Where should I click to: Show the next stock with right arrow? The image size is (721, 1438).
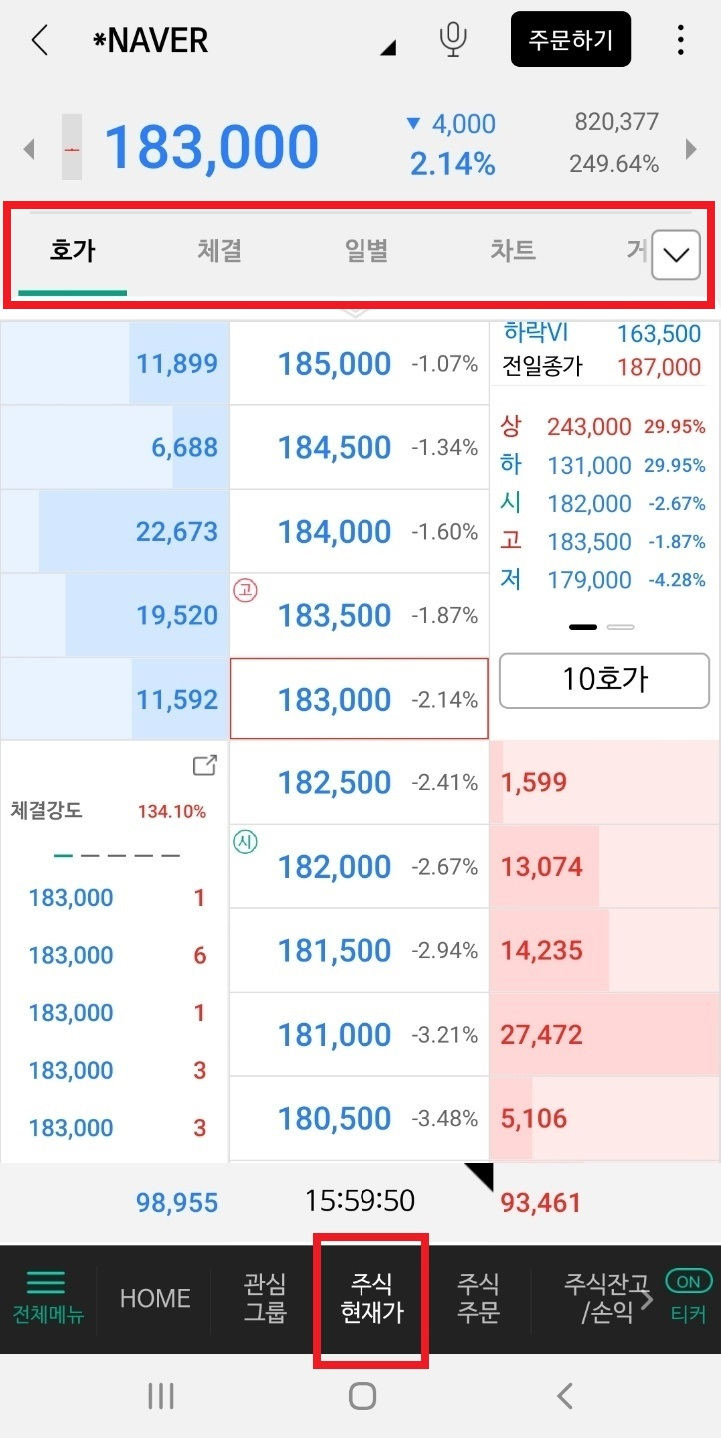691,150
